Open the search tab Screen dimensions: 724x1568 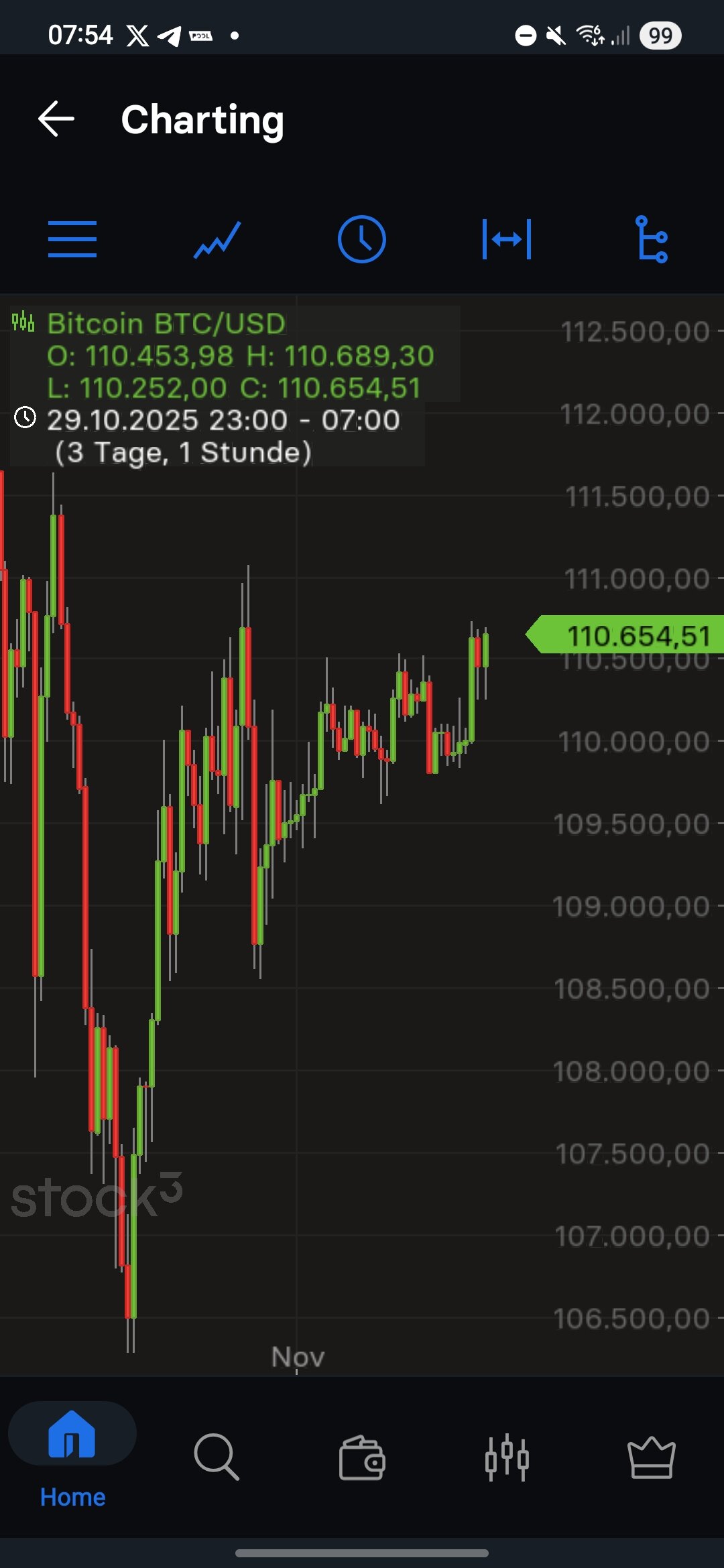click(x=217, y=1457)
